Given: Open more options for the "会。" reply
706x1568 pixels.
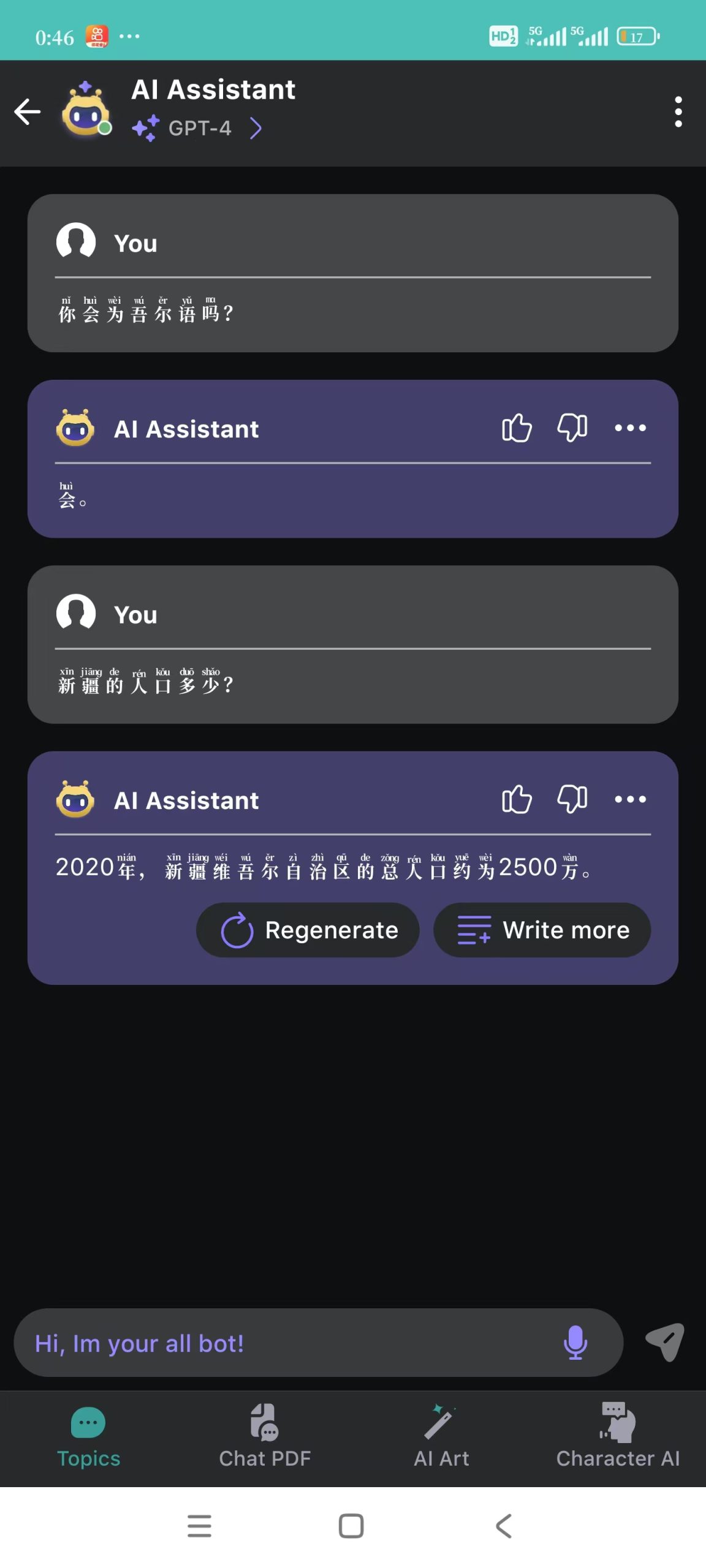Looking at the screenshot, I should tap(630, 428).
